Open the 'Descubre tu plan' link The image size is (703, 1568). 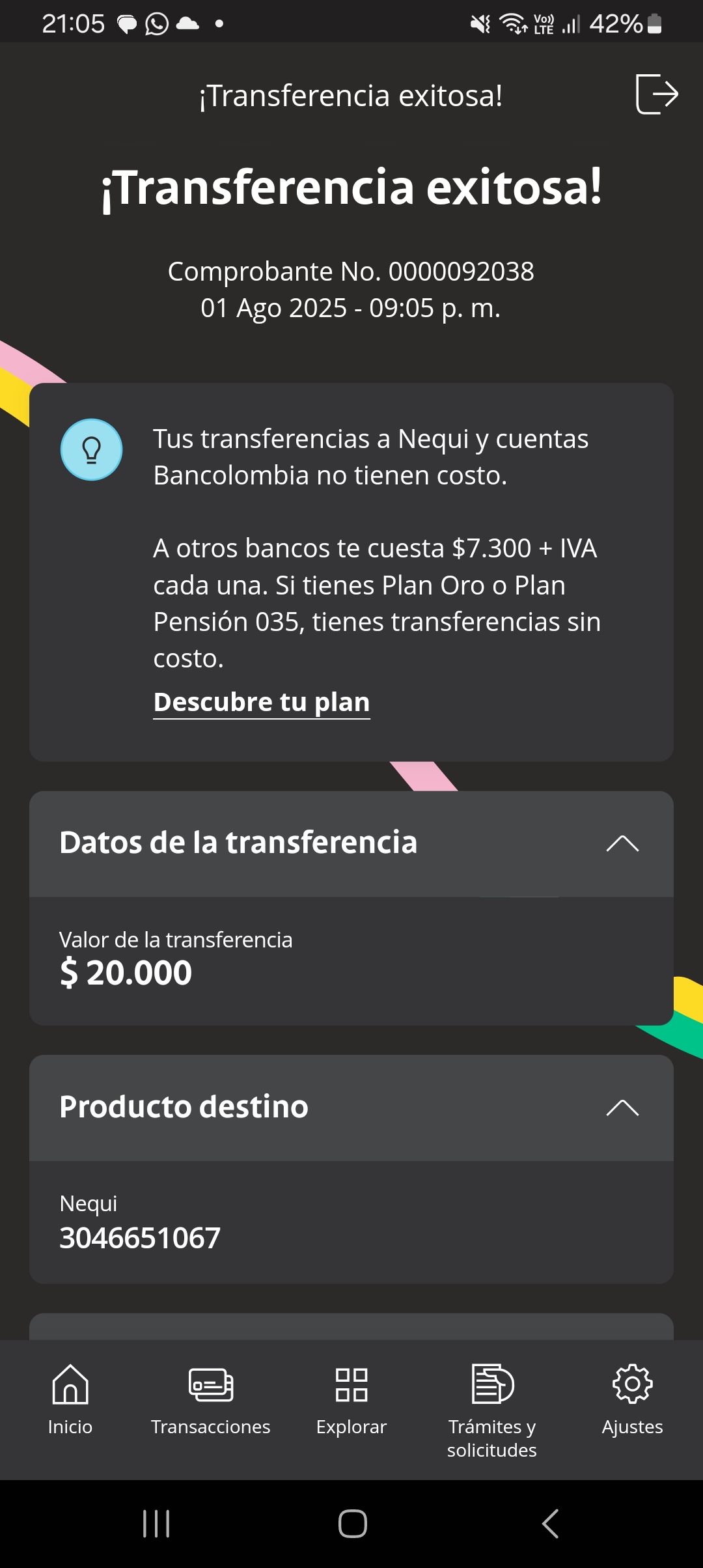[x=262, y=703]
